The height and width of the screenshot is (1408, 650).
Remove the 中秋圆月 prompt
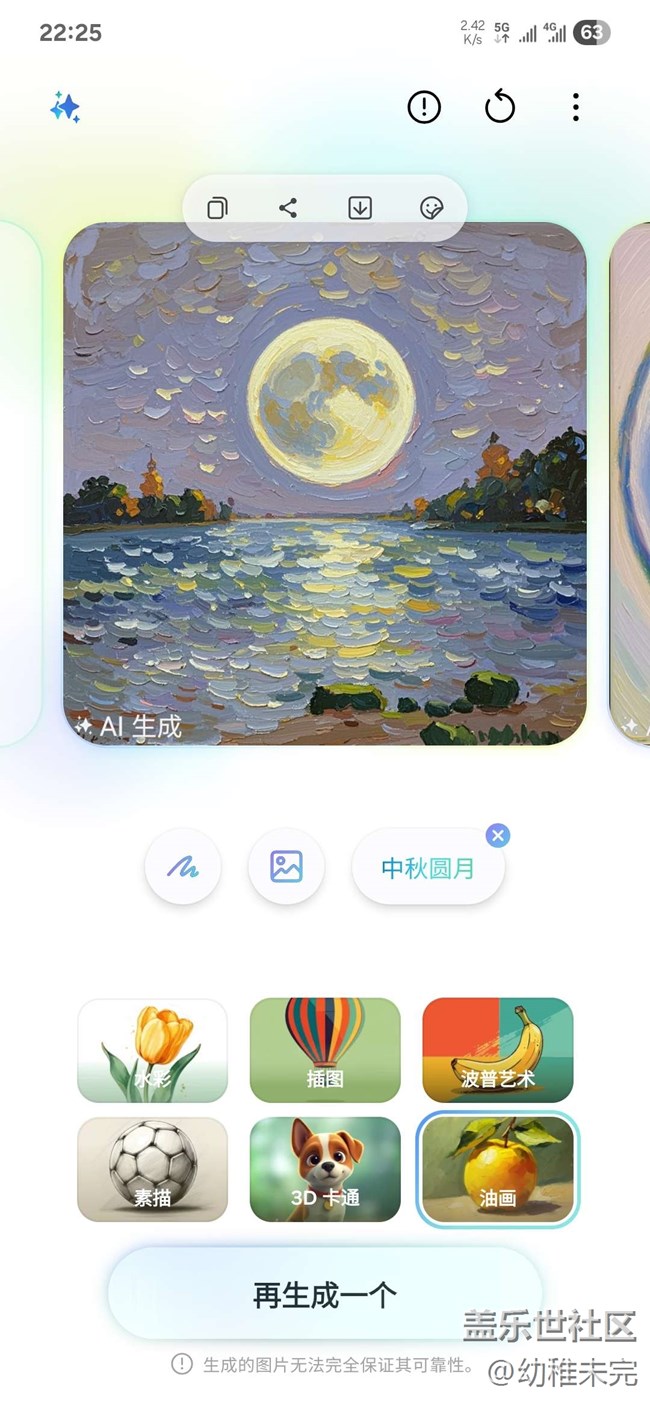click(497, 835)
